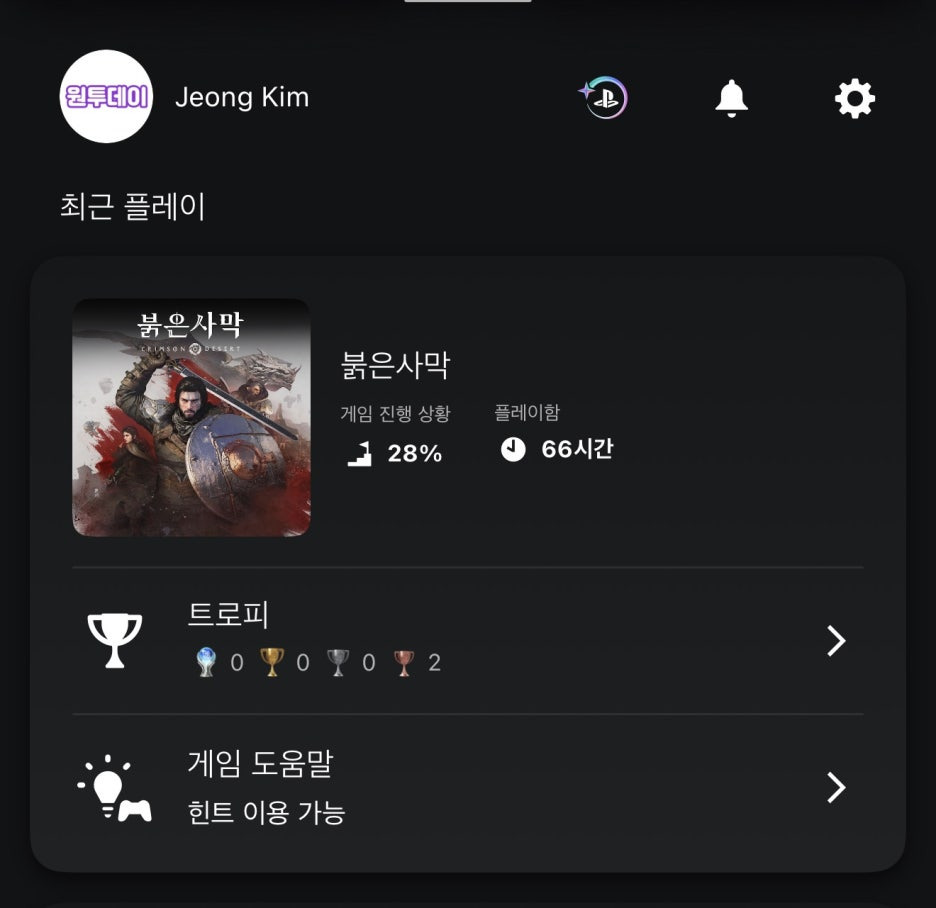Open the settings gear
The image size is (936, 908).
(854, 98)
